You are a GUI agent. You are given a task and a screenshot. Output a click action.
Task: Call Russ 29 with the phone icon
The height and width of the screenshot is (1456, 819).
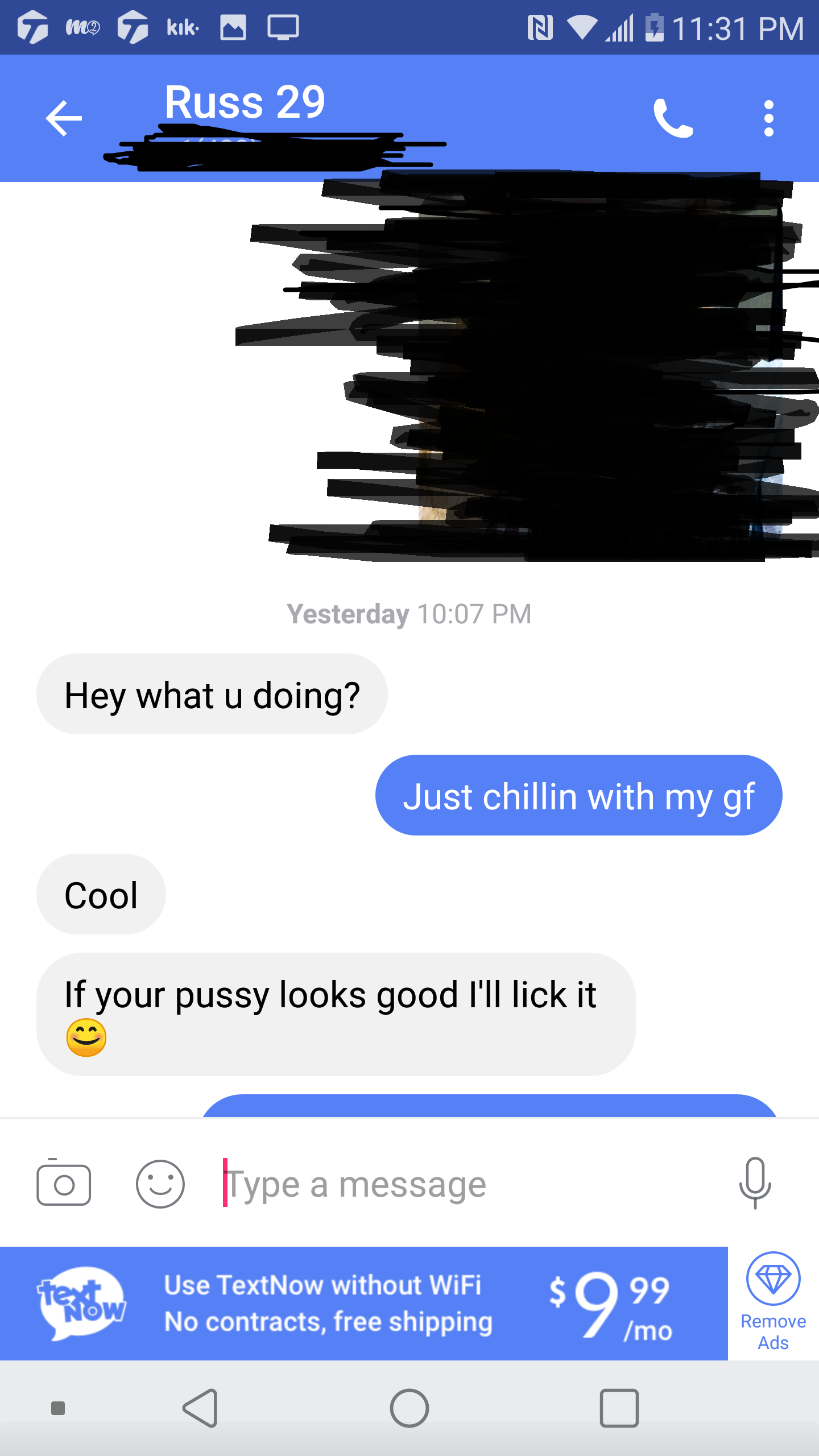click(673, 118)
